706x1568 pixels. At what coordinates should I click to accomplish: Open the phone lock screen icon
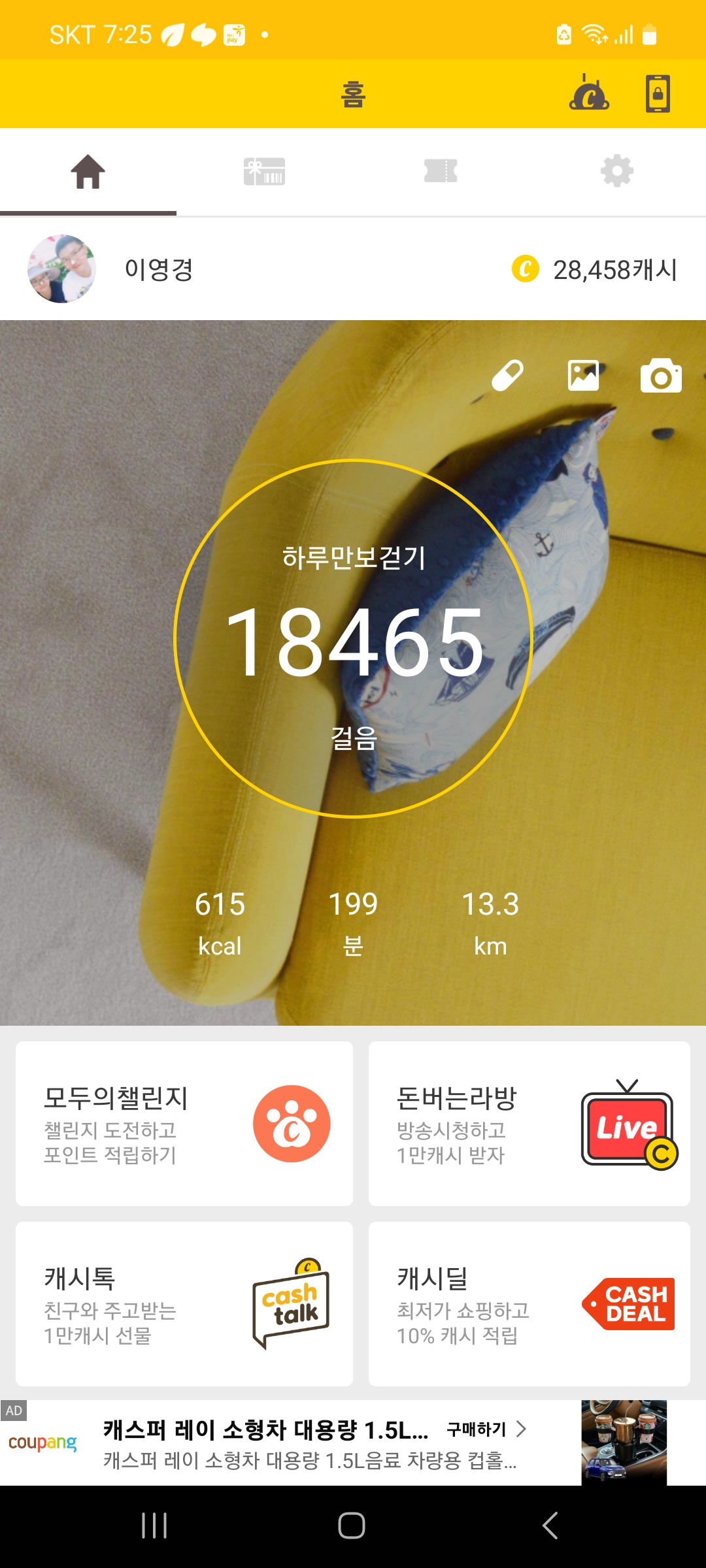pos(658,94)
